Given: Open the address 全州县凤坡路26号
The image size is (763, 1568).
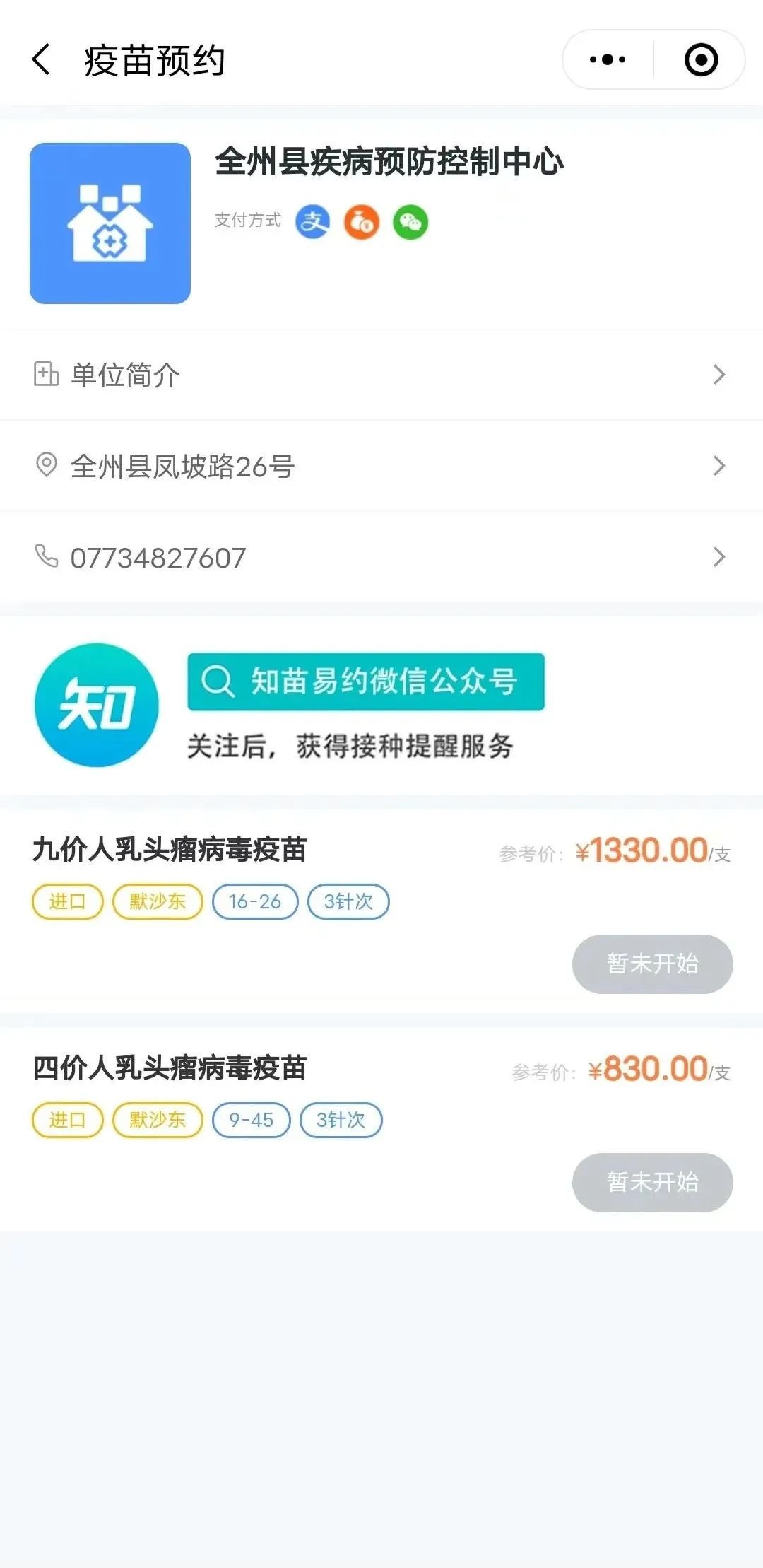Looking at the screenshot, I should point(381,466).
